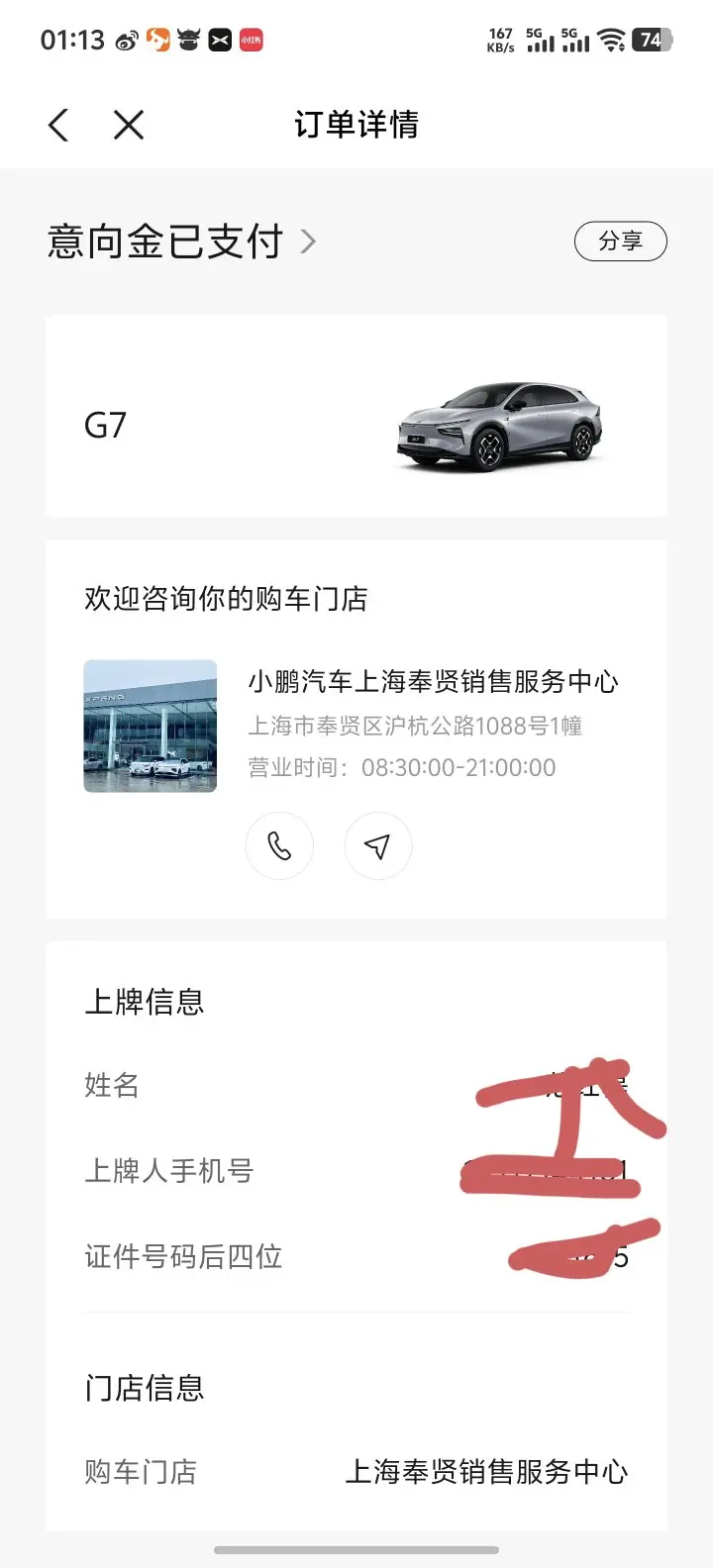Viewport: 713px width, 1568px height.
Task: Call the 上海奉贤 store via phone icon
Action: (279, 846)
